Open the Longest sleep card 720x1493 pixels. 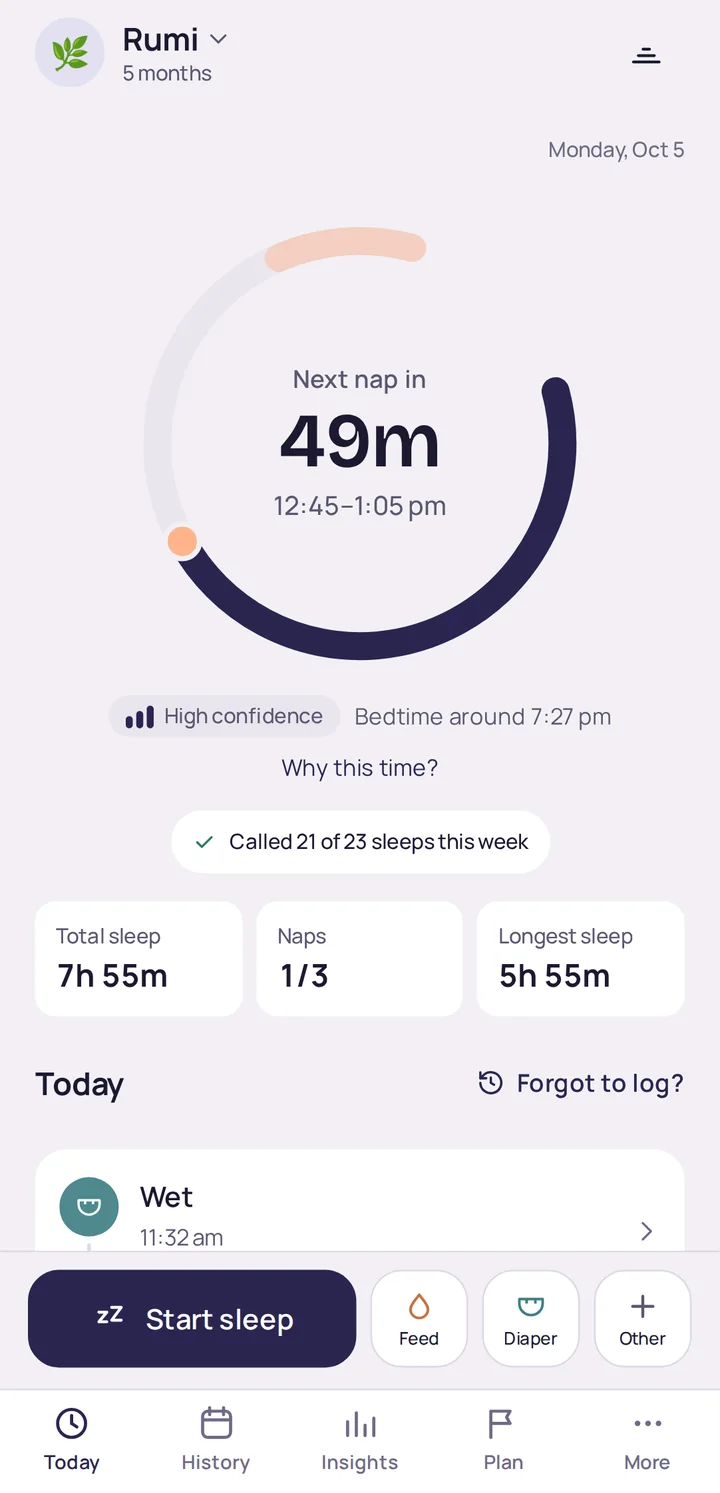click(581, 959)
